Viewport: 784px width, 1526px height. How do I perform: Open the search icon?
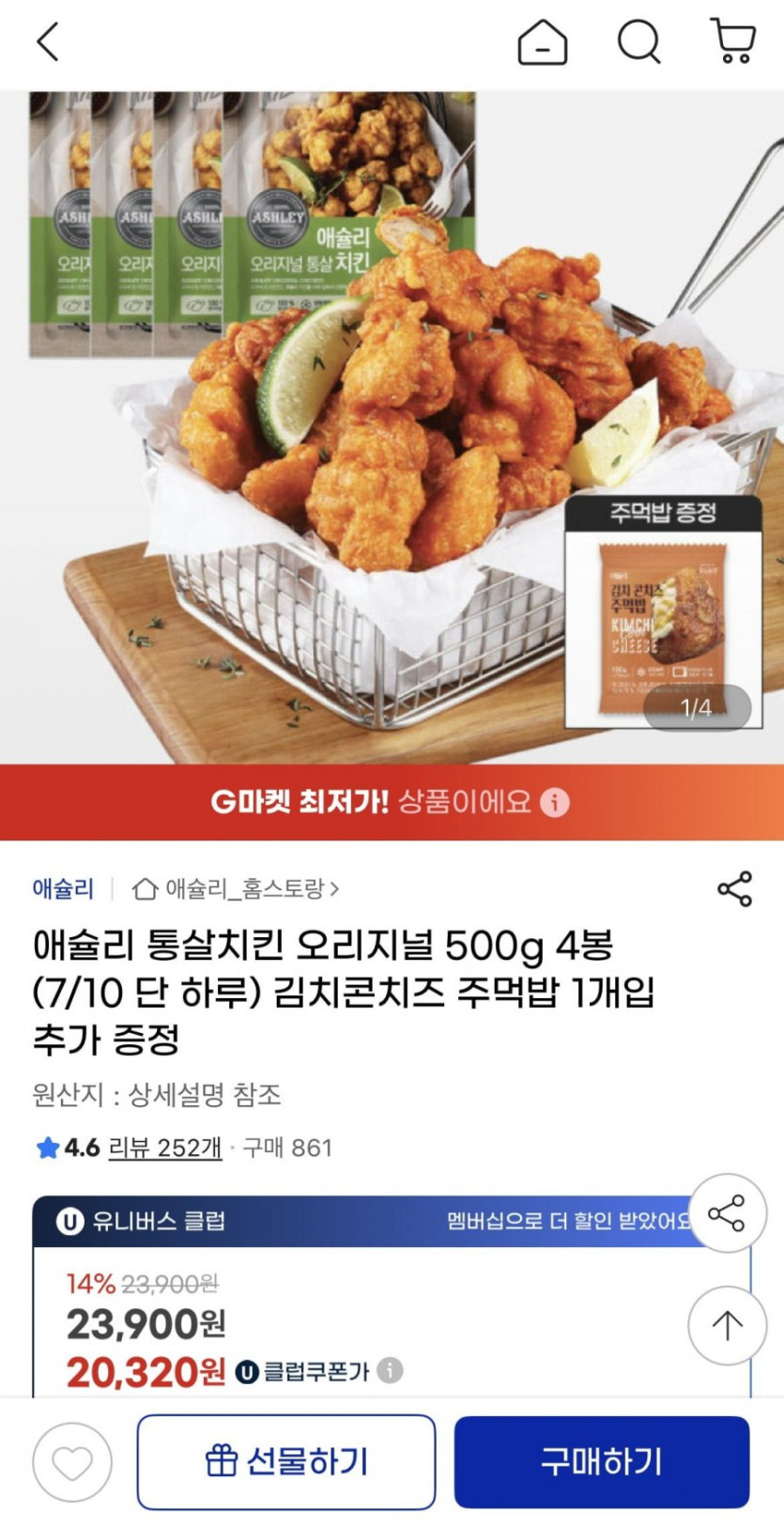coord(638,42)
